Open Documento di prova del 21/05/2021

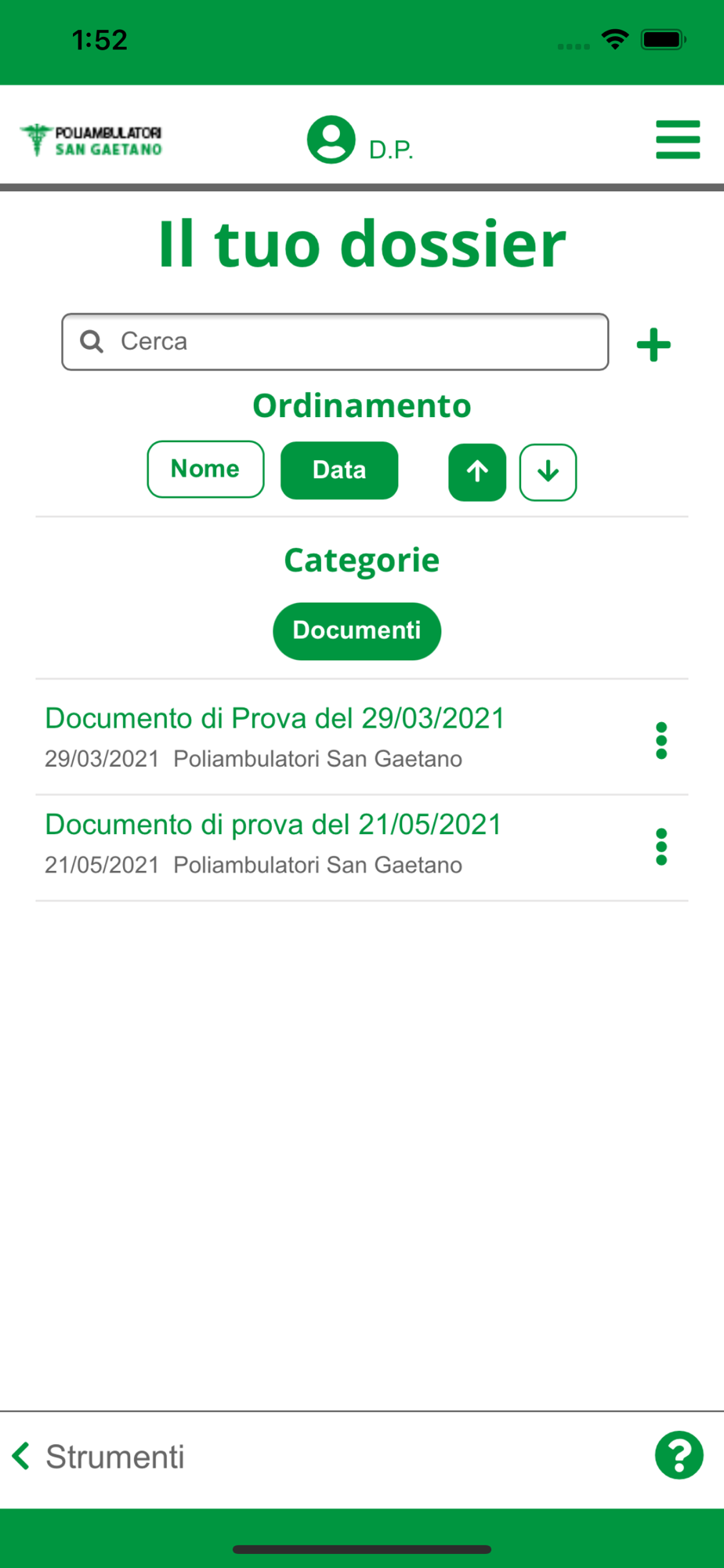pyautogui.click(x=273, y=825)
